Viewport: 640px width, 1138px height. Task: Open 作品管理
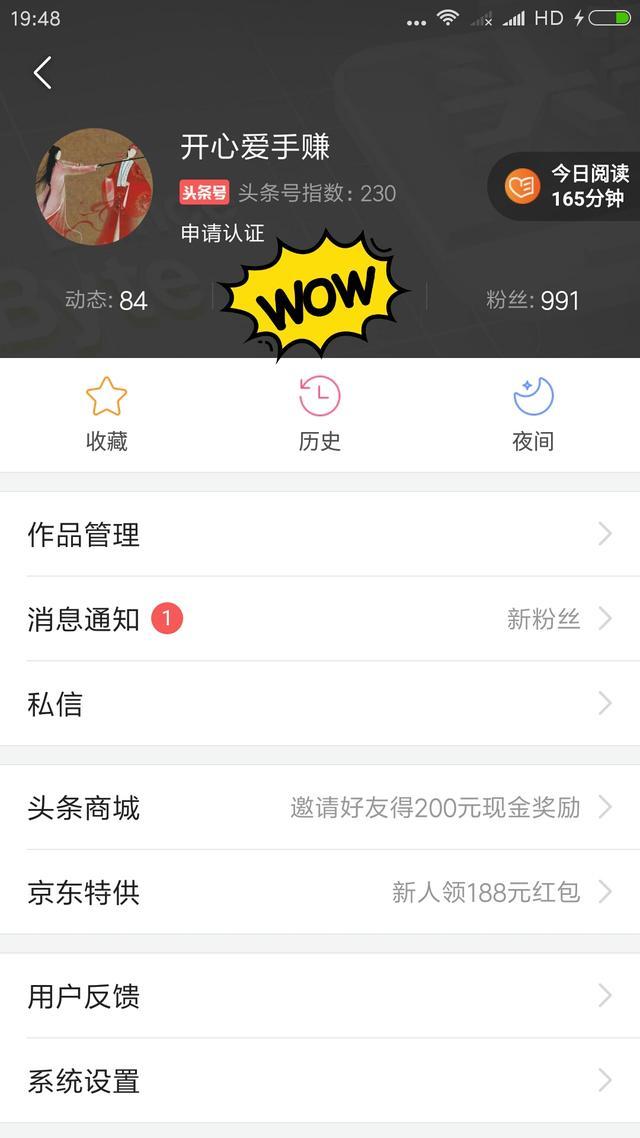tap(320, 534)
